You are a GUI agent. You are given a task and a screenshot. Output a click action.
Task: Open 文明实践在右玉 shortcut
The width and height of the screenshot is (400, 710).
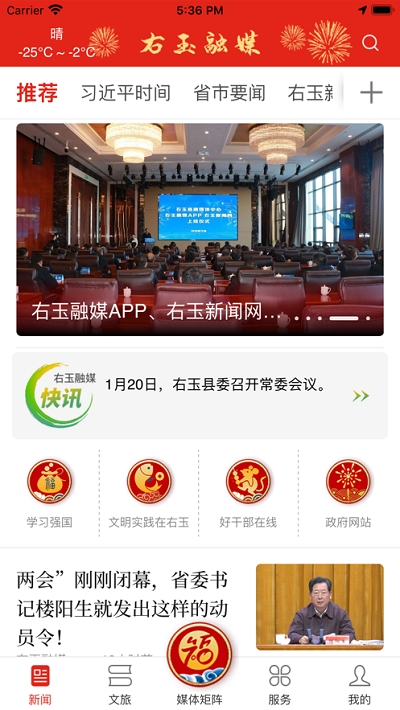[149, 494]
